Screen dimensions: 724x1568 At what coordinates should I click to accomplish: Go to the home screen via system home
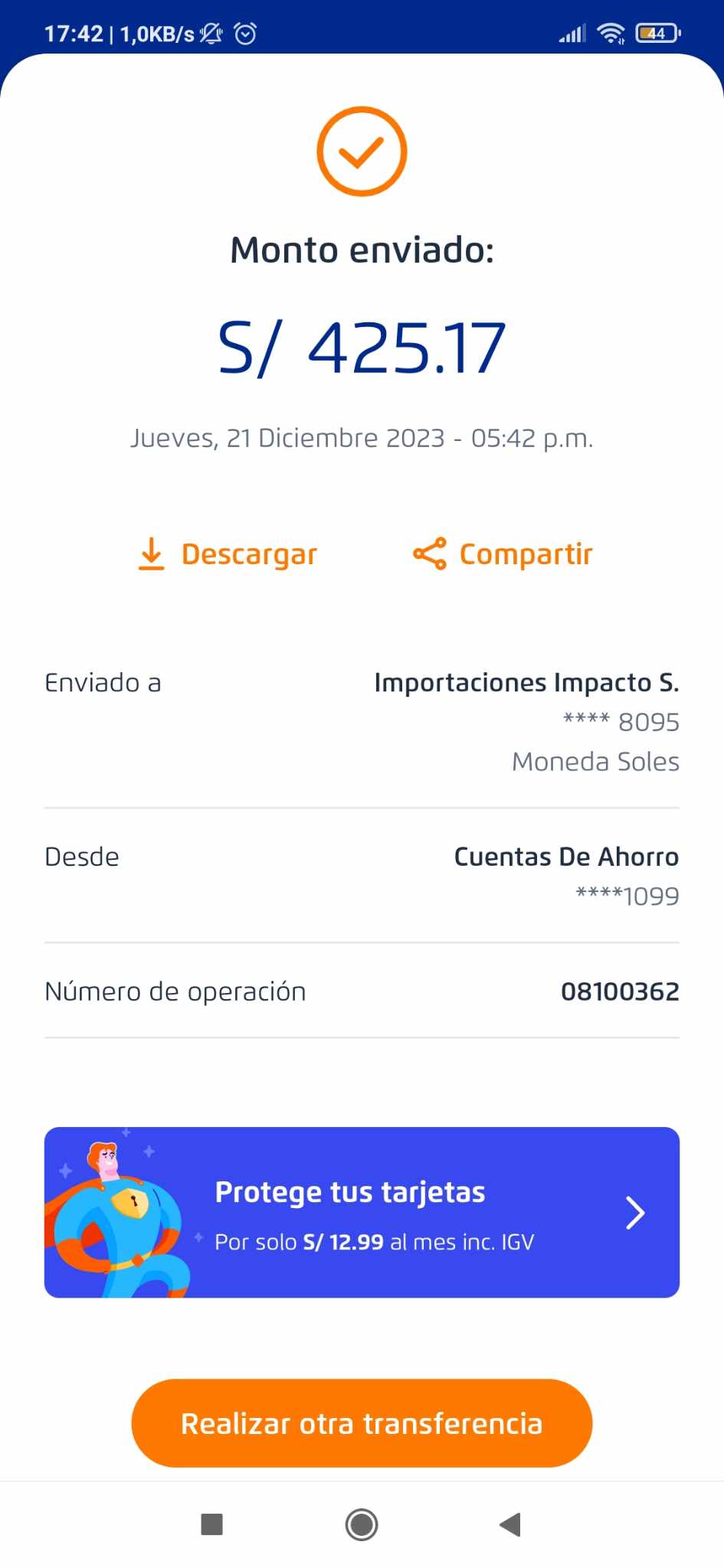click(362, 1524)
